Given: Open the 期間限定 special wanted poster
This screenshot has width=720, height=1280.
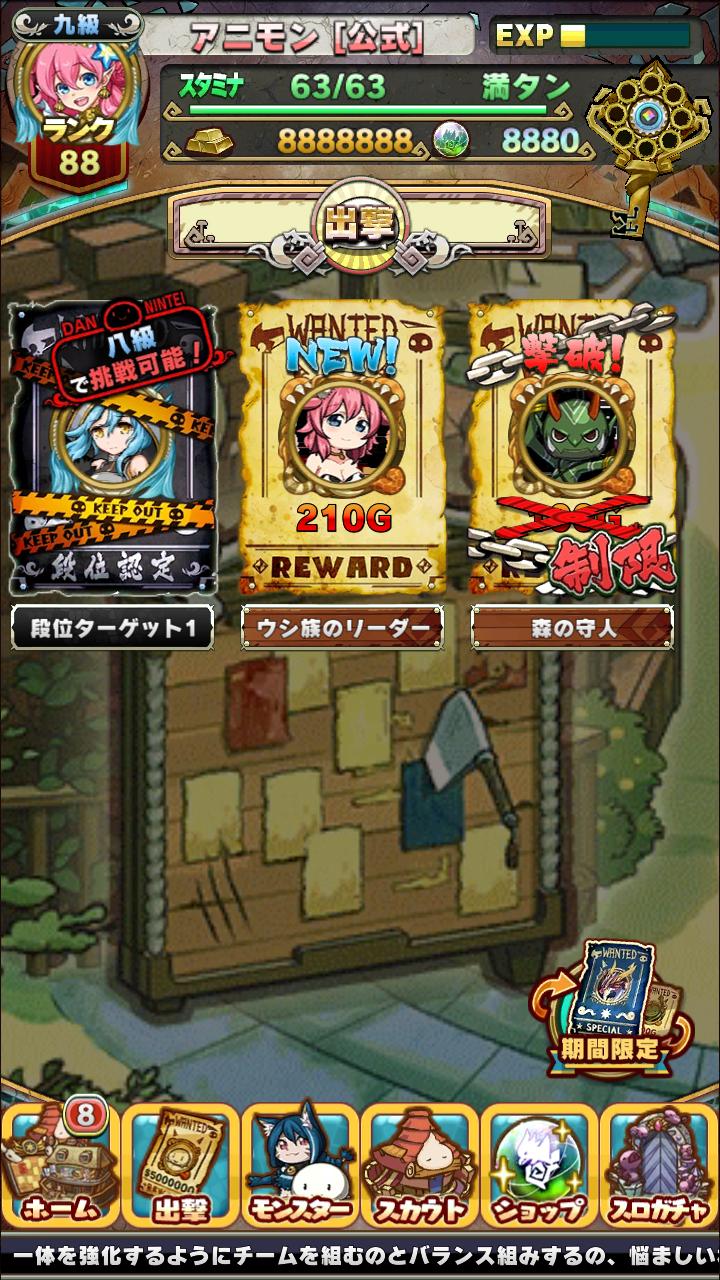Looking at the screenshot, I should pos(622,1000).
